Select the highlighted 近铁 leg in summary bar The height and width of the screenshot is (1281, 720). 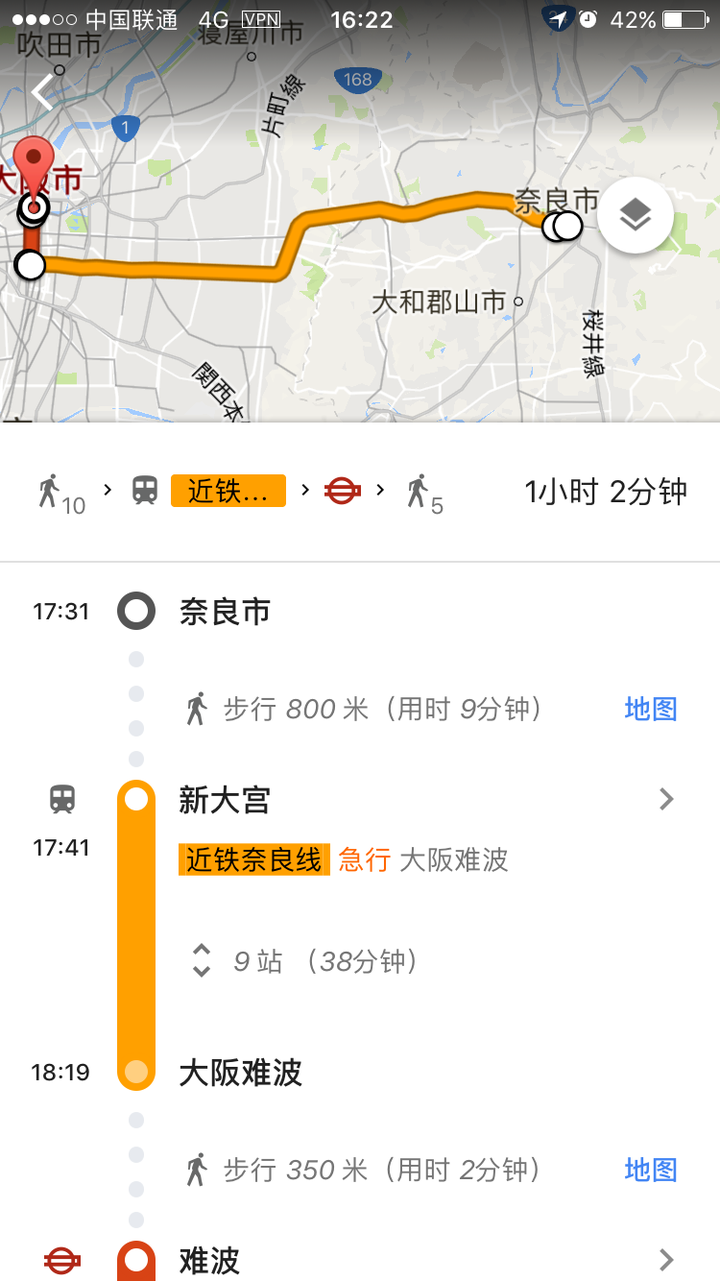(228, 490)
